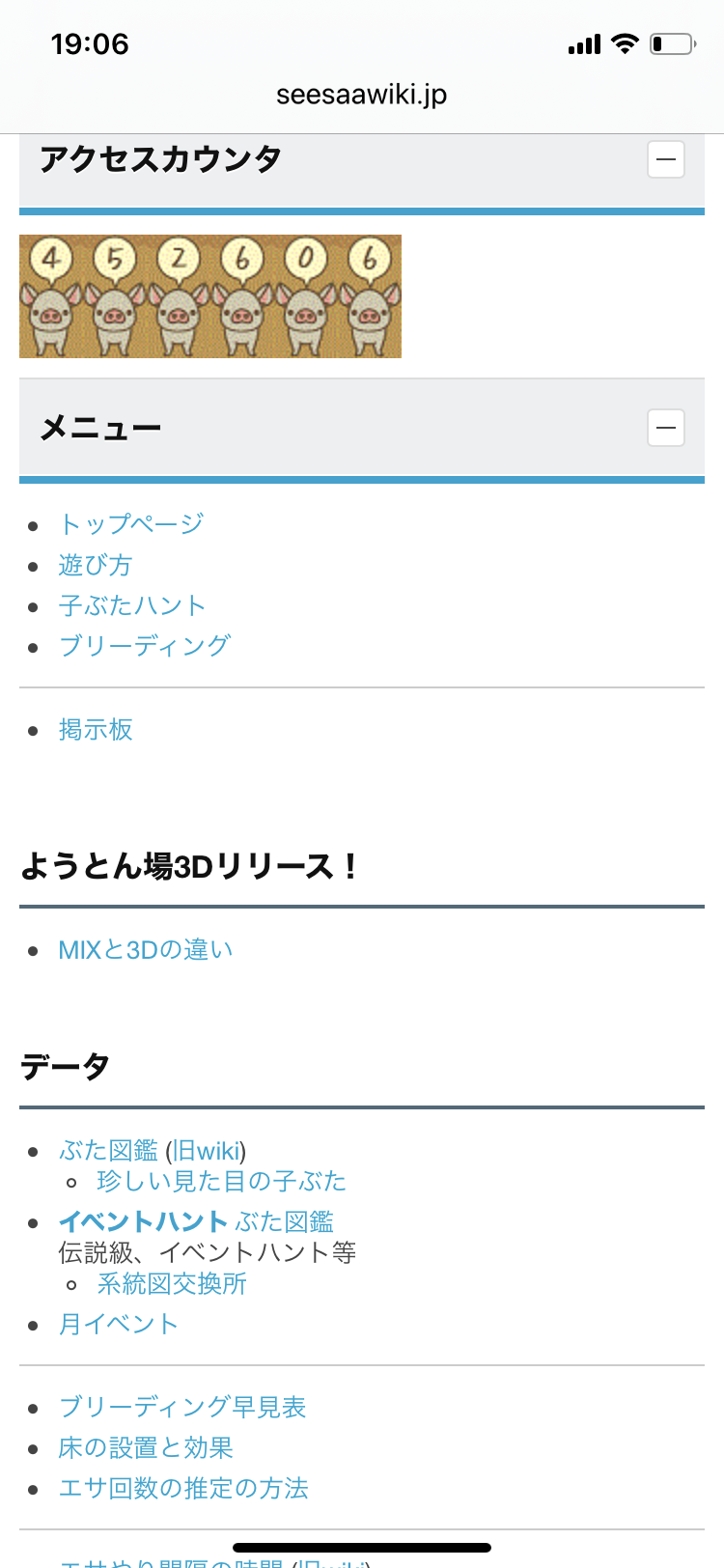Image resolution: width=724 pixels, height=1568 pixels.
Task: Go to 系統図交換所 page
Action: [172, 1283]
